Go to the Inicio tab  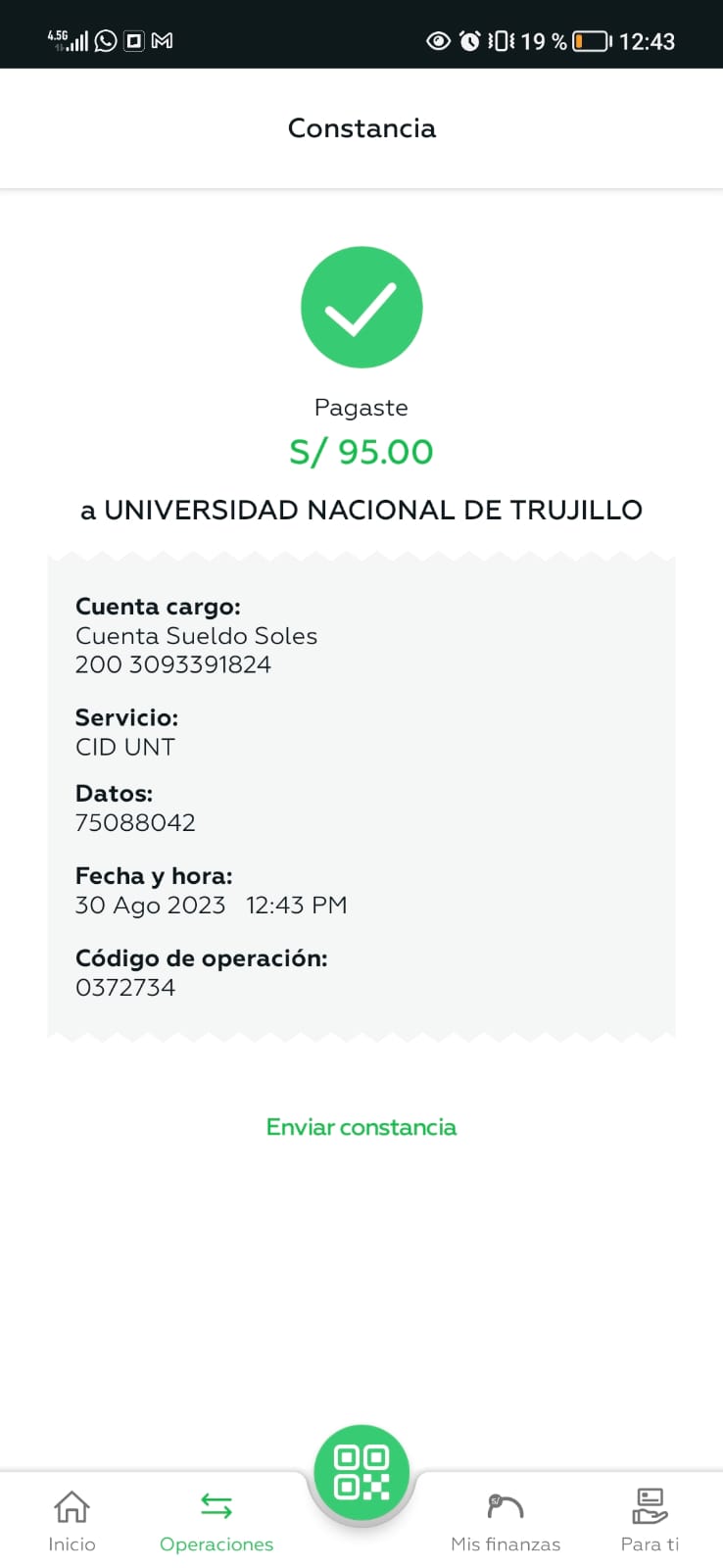click(72, 1521)
